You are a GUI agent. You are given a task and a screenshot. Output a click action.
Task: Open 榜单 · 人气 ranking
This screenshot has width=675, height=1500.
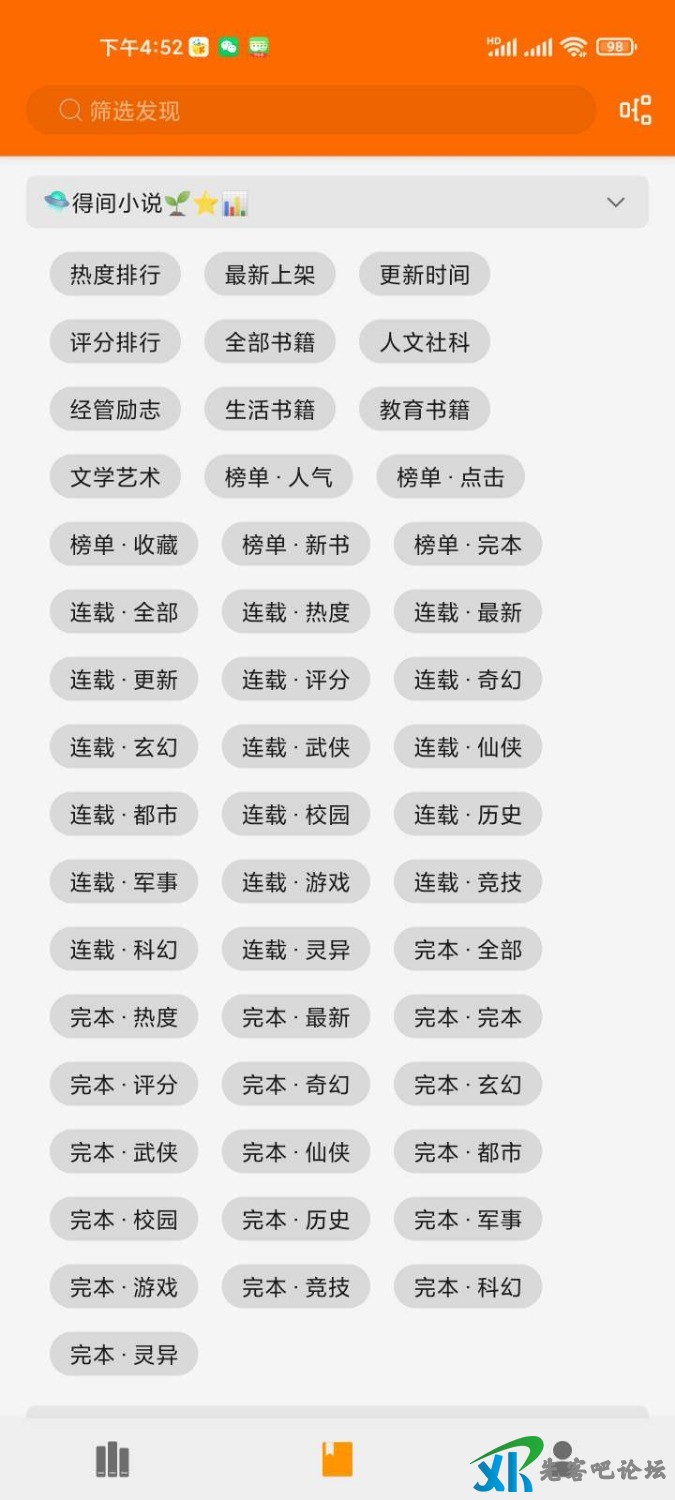278,478
